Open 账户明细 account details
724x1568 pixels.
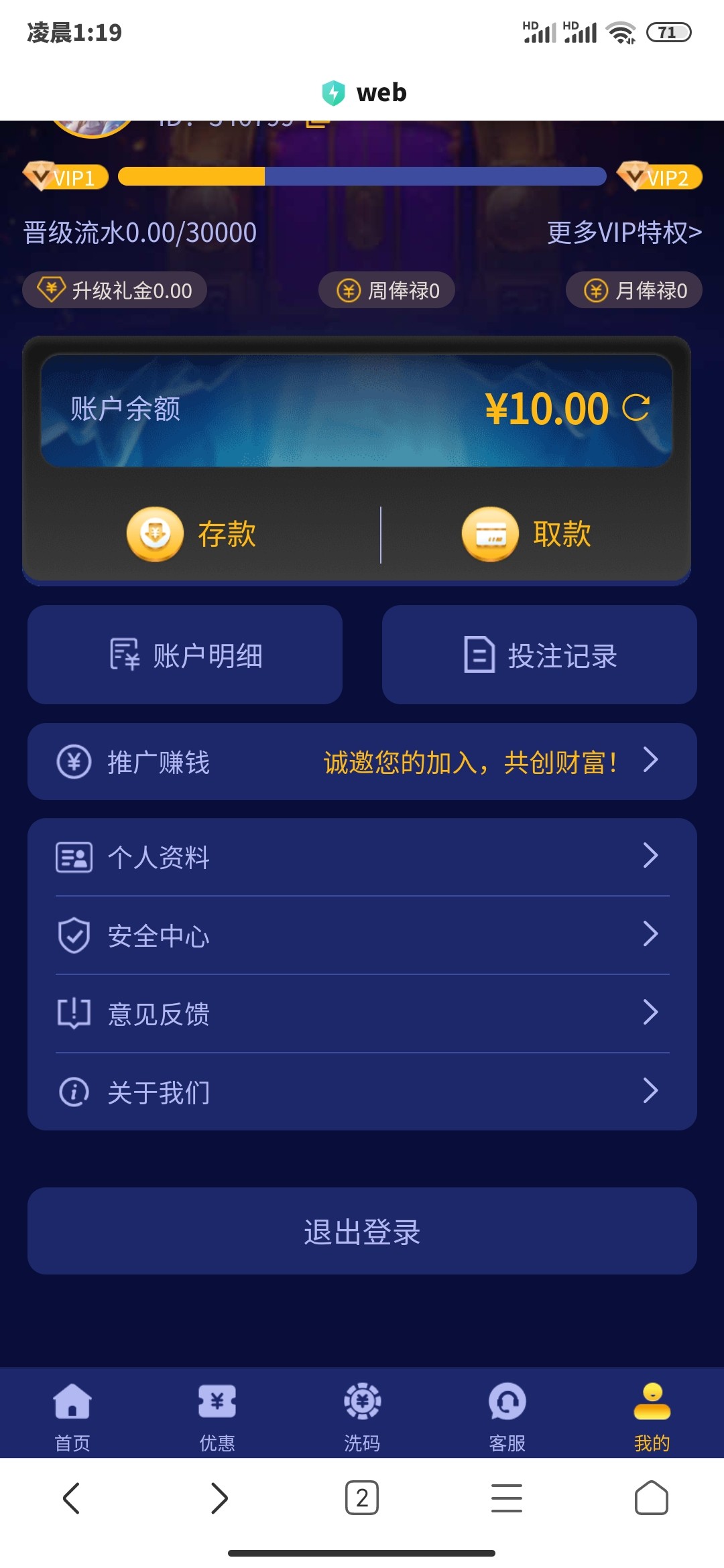point(185,655)
